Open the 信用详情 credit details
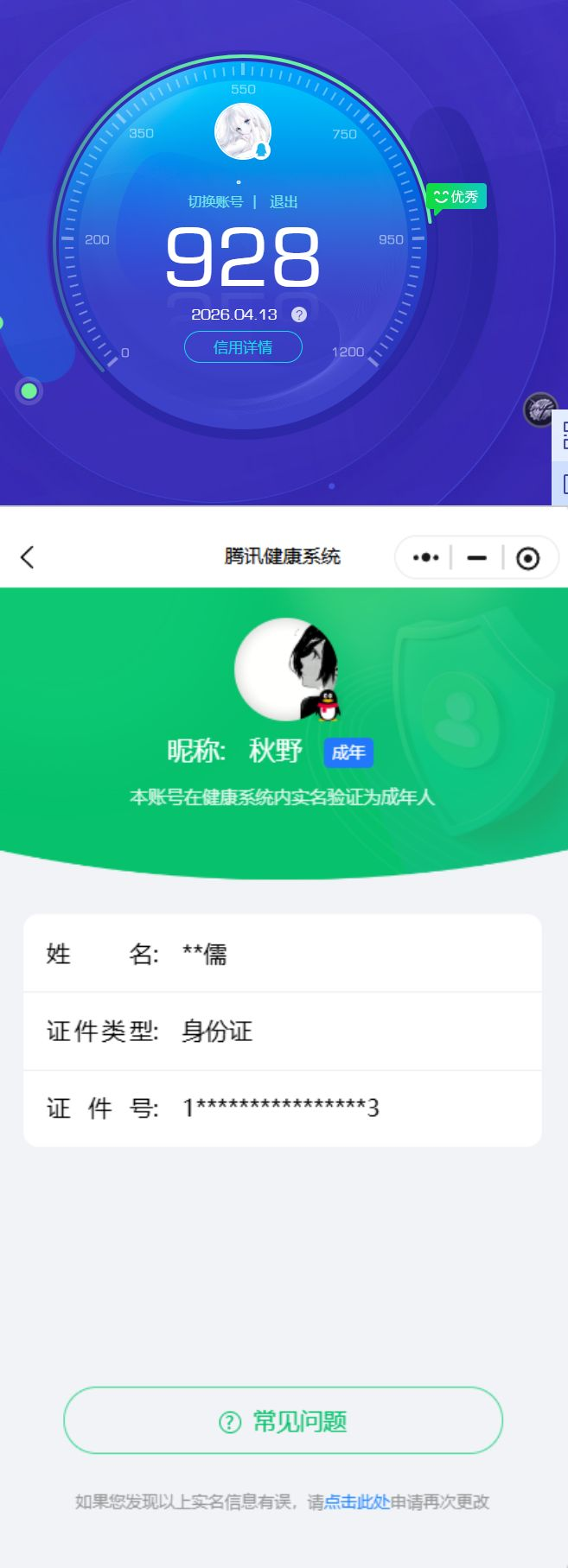Viewport: 568px width, 1568px height. pos(243,347)
